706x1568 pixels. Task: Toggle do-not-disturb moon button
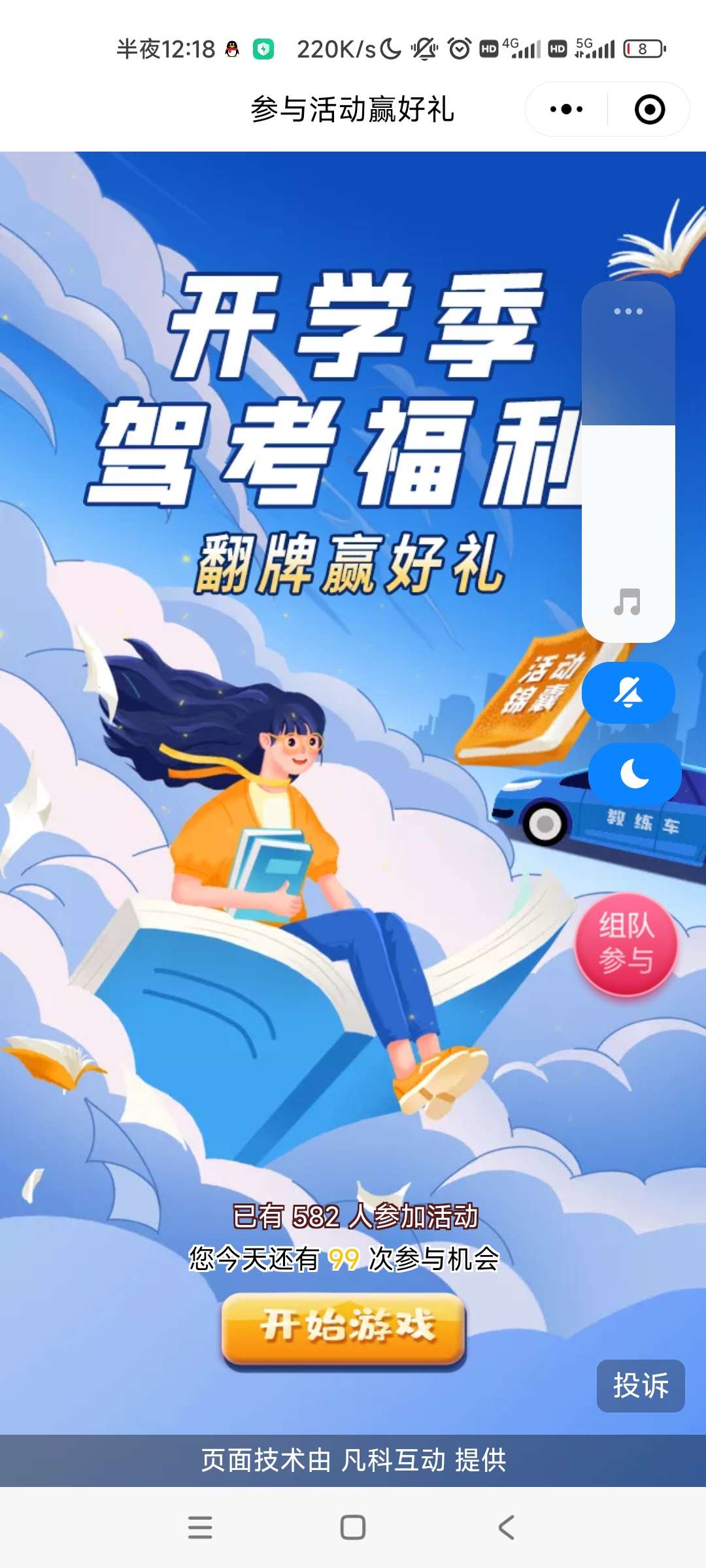634,774
